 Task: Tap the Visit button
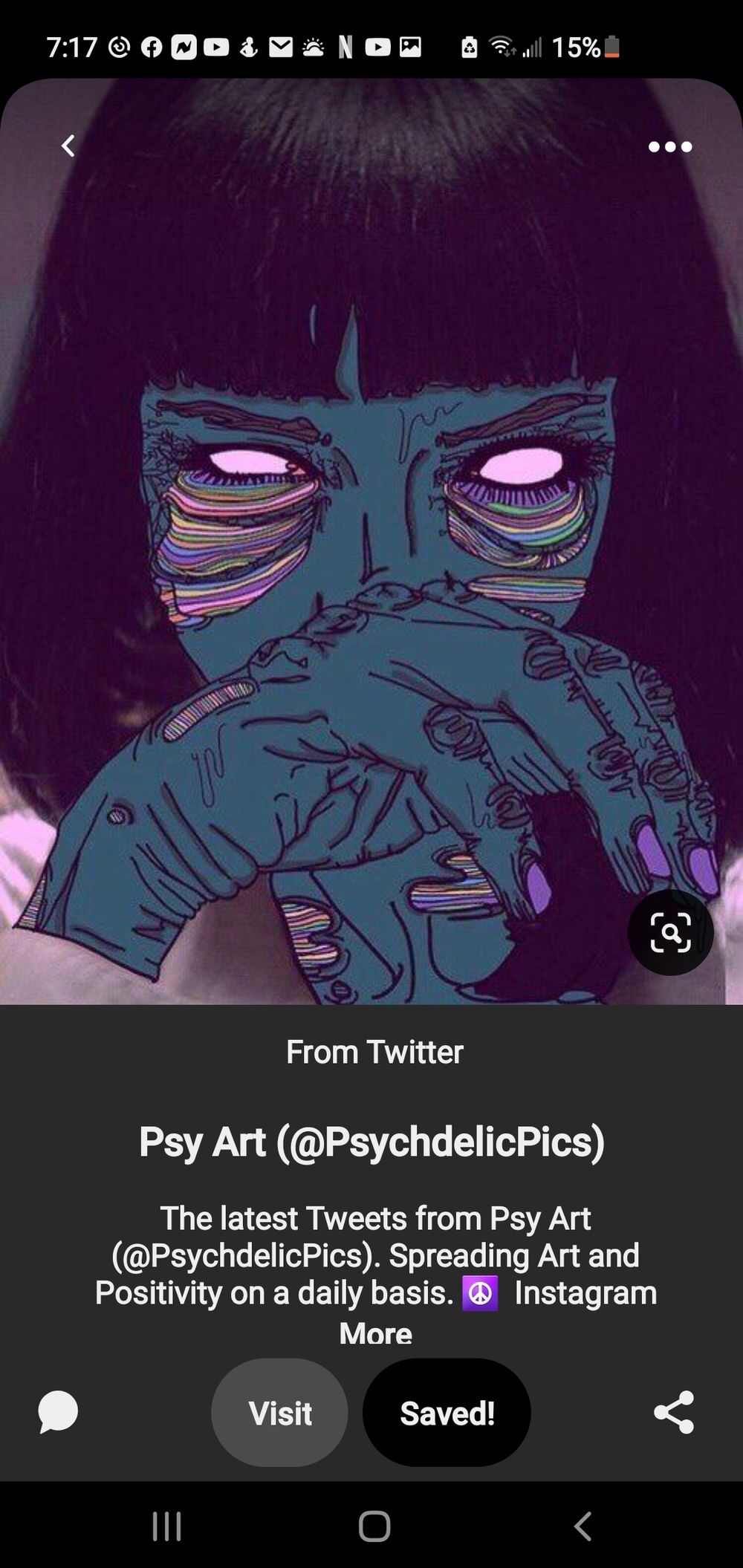pos(279,1413)
